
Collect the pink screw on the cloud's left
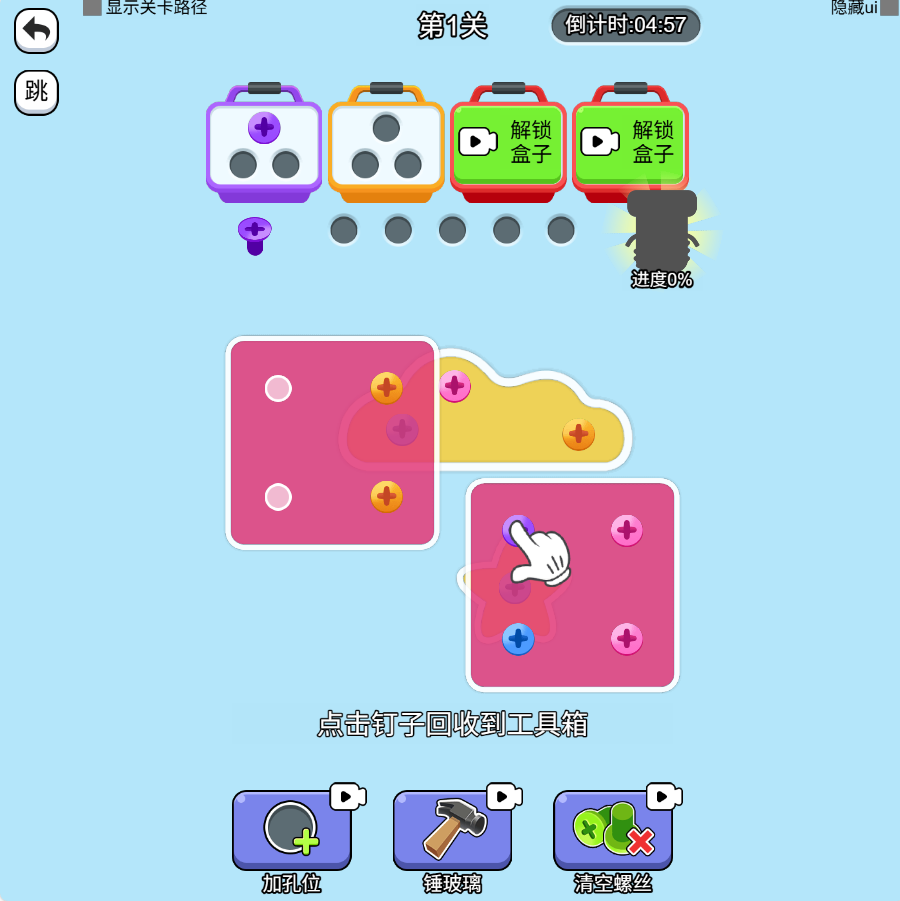(455, 386)
